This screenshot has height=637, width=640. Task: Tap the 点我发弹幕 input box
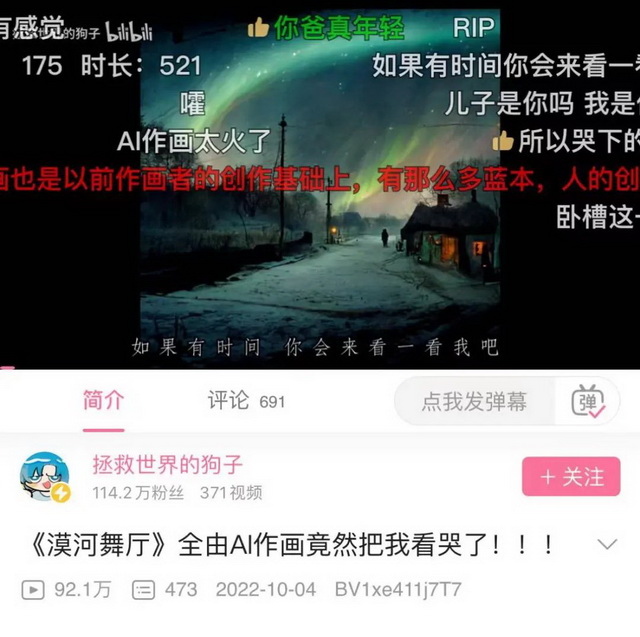coord(474,402)
